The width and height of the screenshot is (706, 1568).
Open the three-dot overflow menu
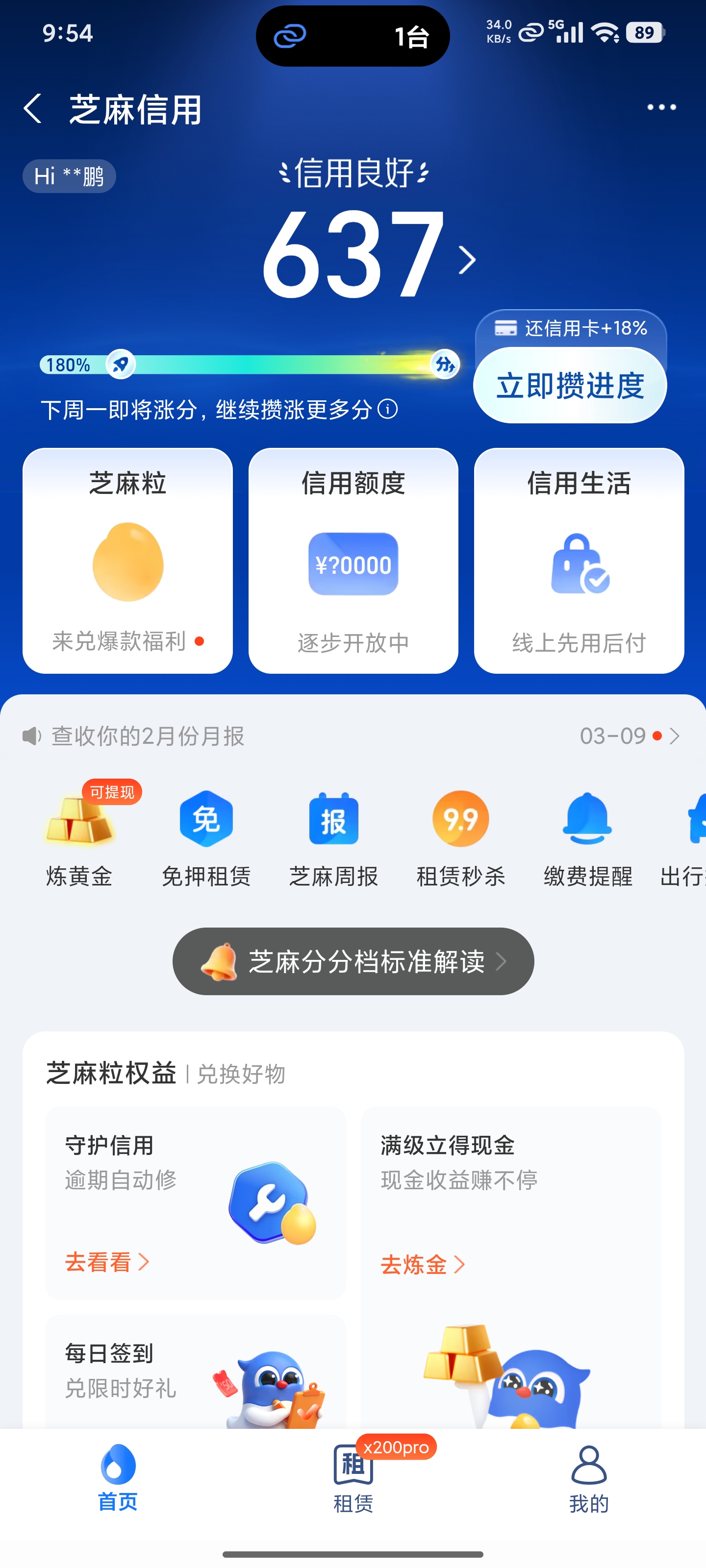click(x=661, y=108)
